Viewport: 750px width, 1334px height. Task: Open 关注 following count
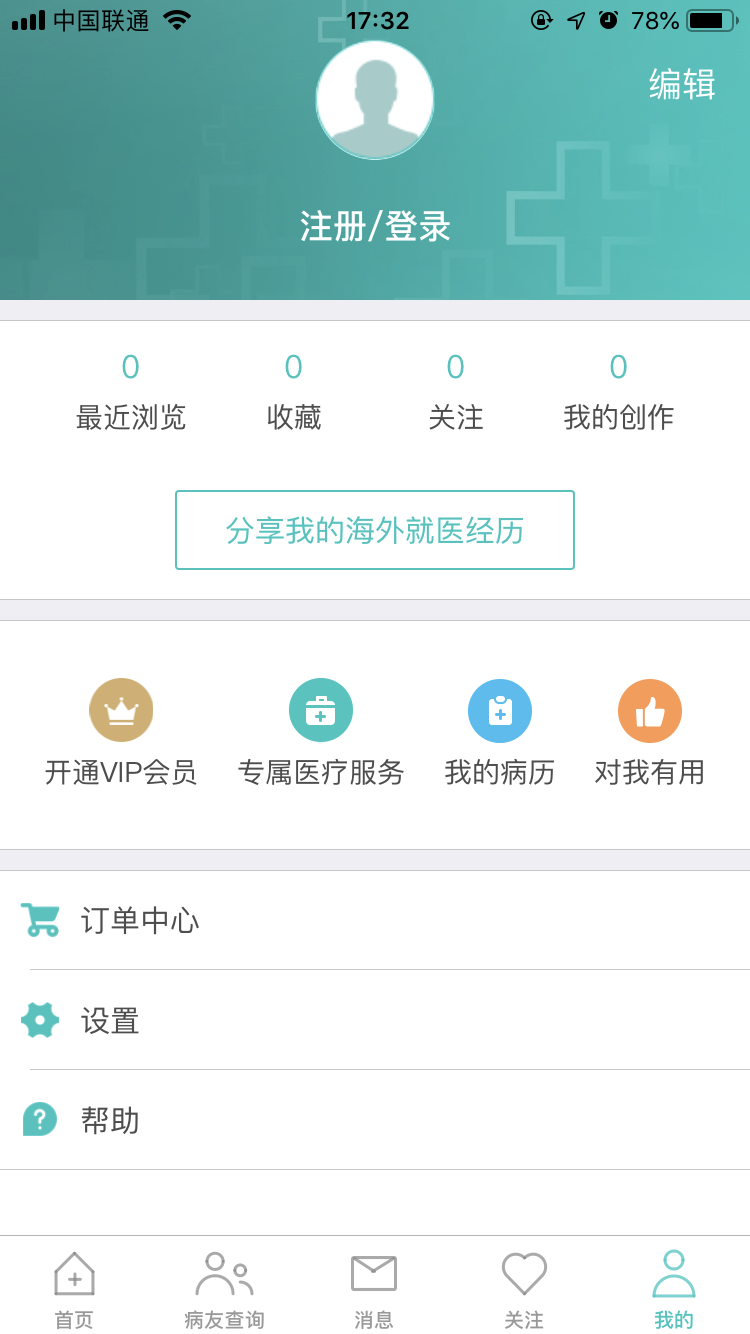pos(456,393)
